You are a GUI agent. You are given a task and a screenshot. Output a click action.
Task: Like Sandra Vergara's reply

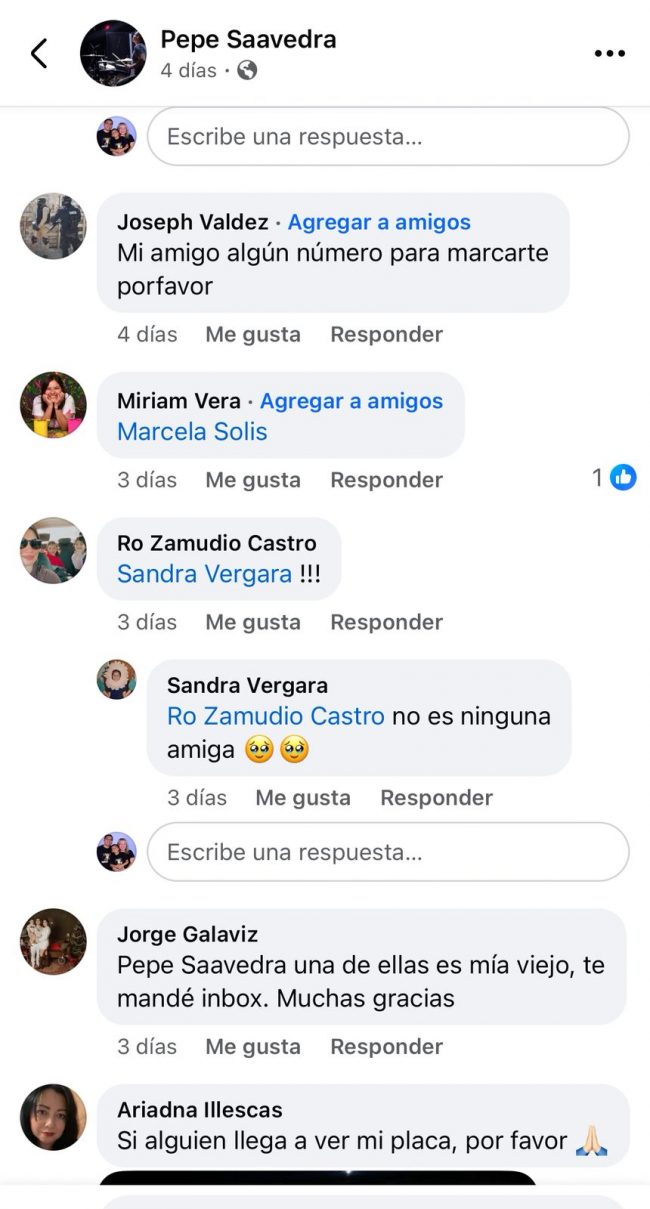click(x=303, y=797)
